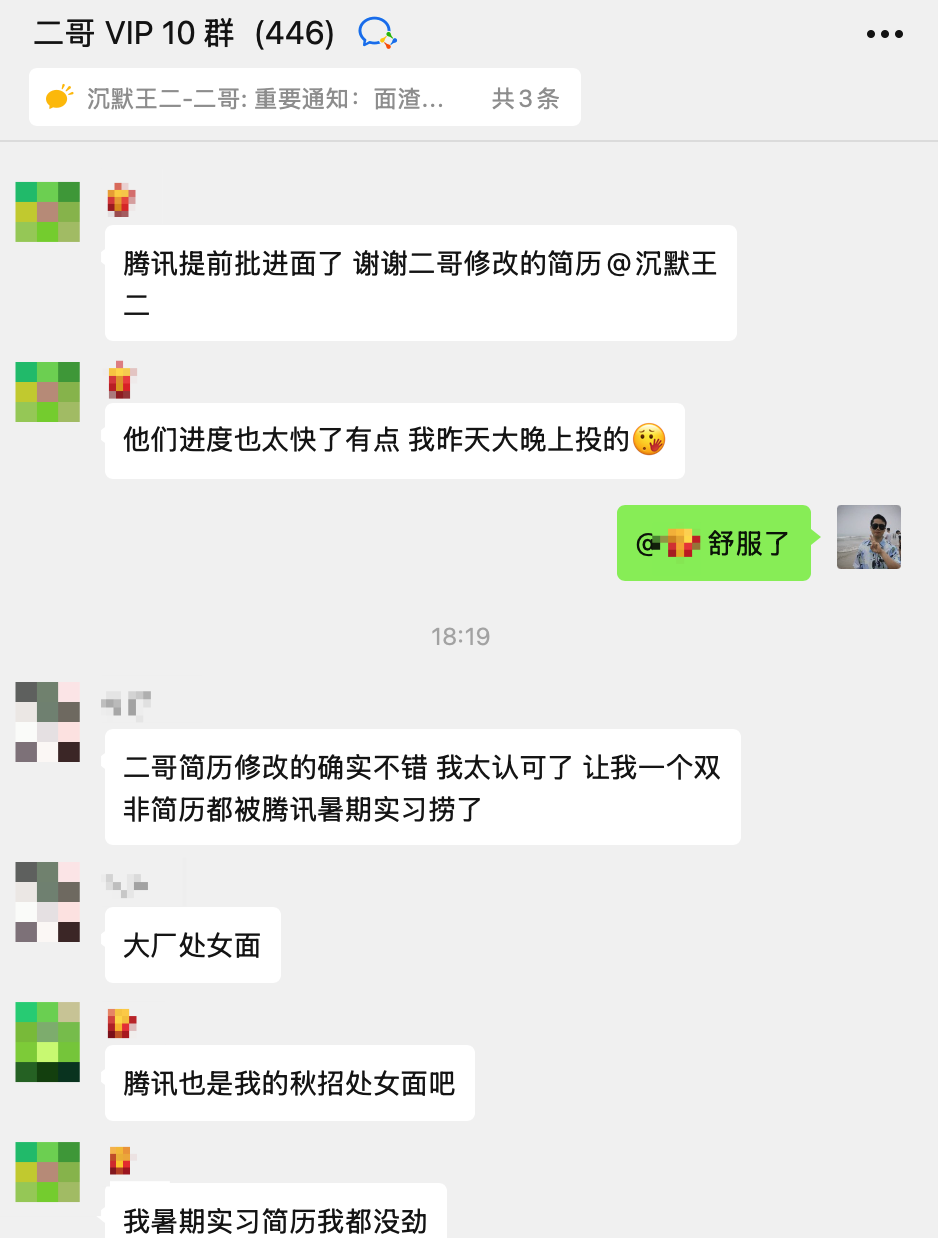
Task: Click the shushing-face emoji in the message bubble
Action: pos(648,440)
